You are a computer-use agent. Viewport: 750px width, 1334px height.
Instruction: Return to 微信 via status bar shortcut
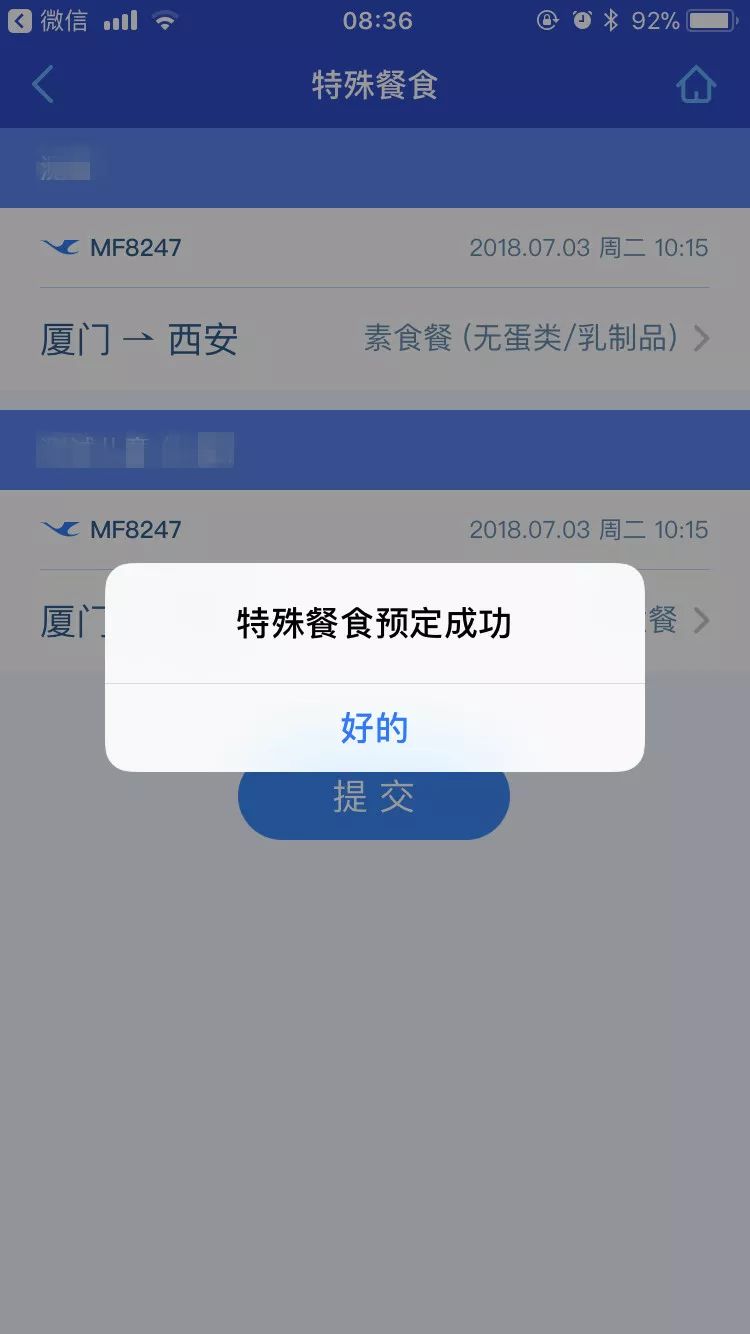(x=47, y=20)
